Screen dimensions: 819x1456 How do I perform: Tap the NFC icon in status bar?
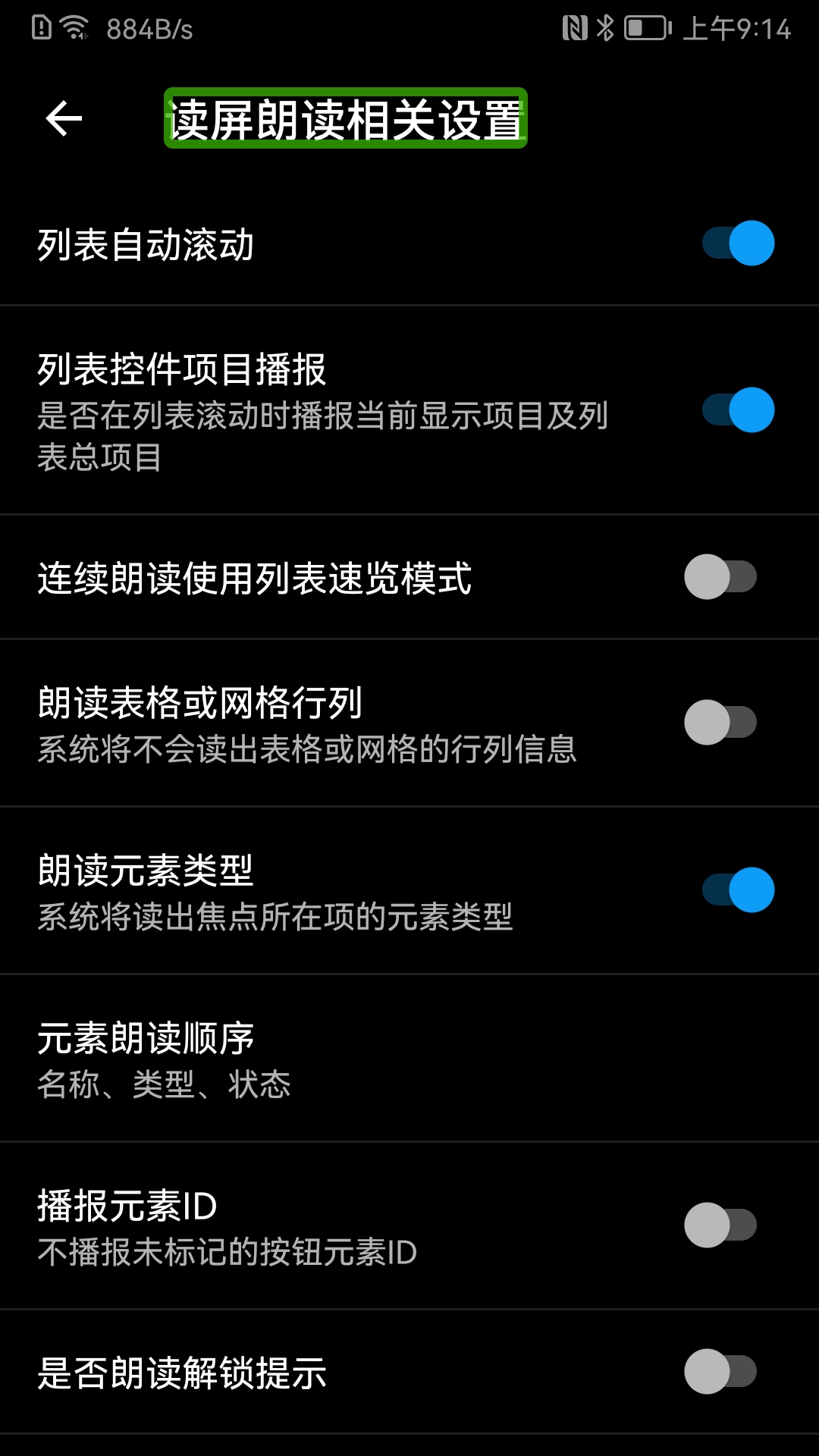[x=574, y=27]
